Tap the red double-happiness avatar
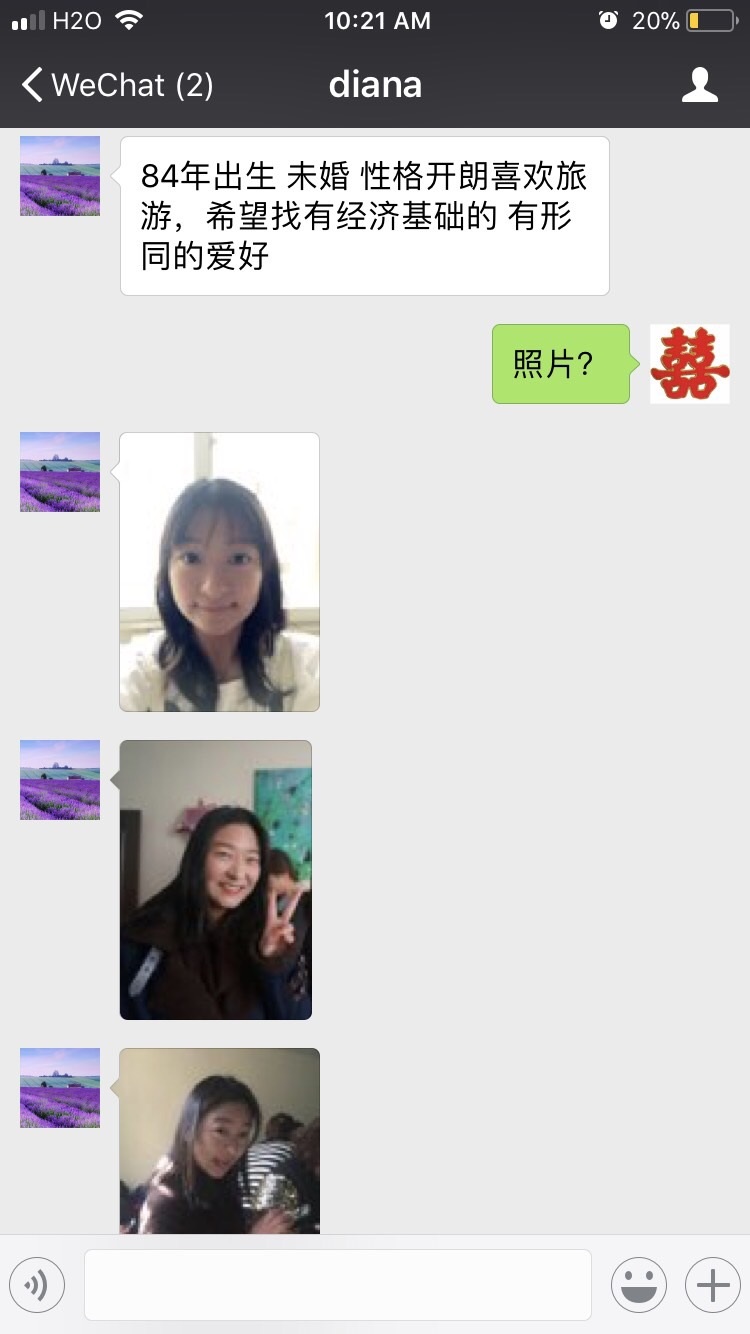 click(690, 364)
